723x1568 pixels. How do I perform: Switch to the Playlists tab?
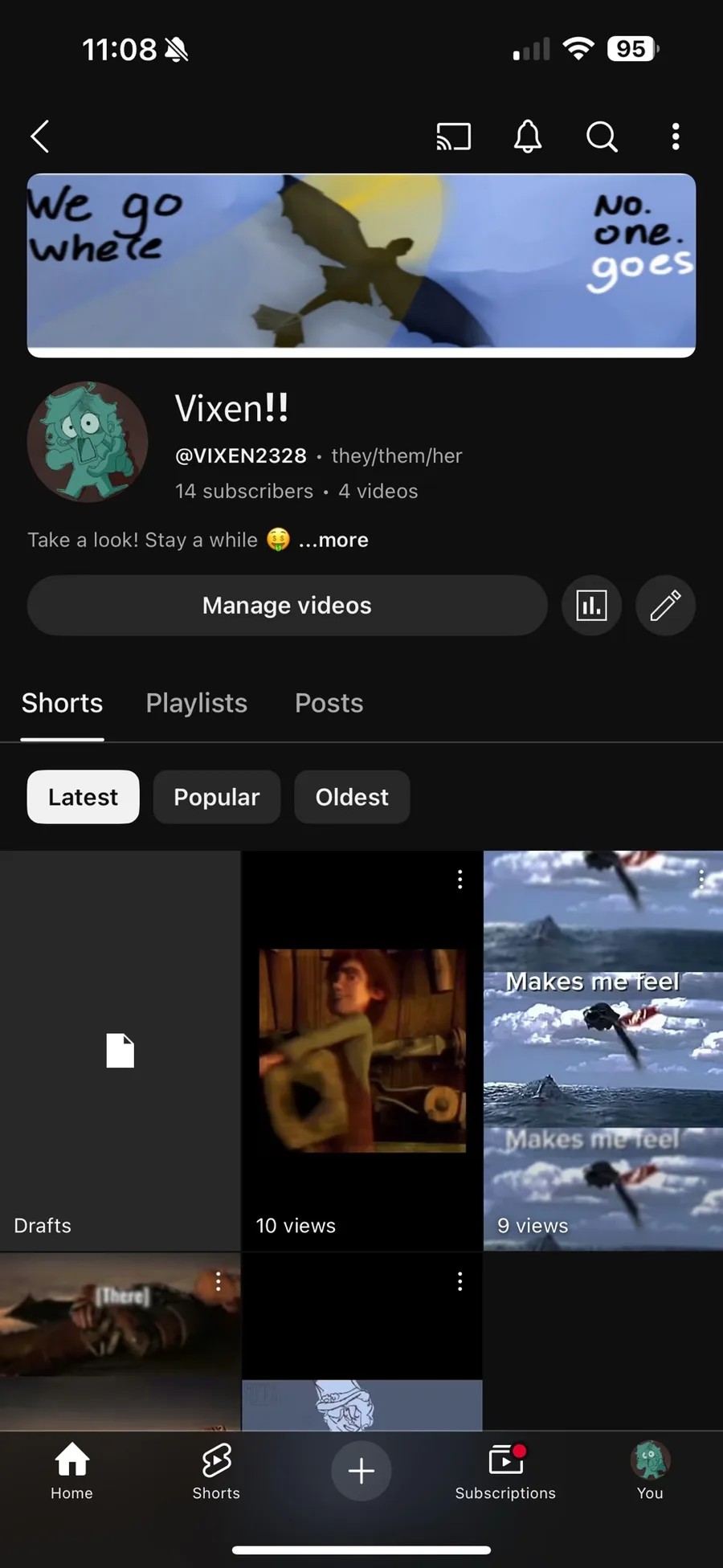196,703
